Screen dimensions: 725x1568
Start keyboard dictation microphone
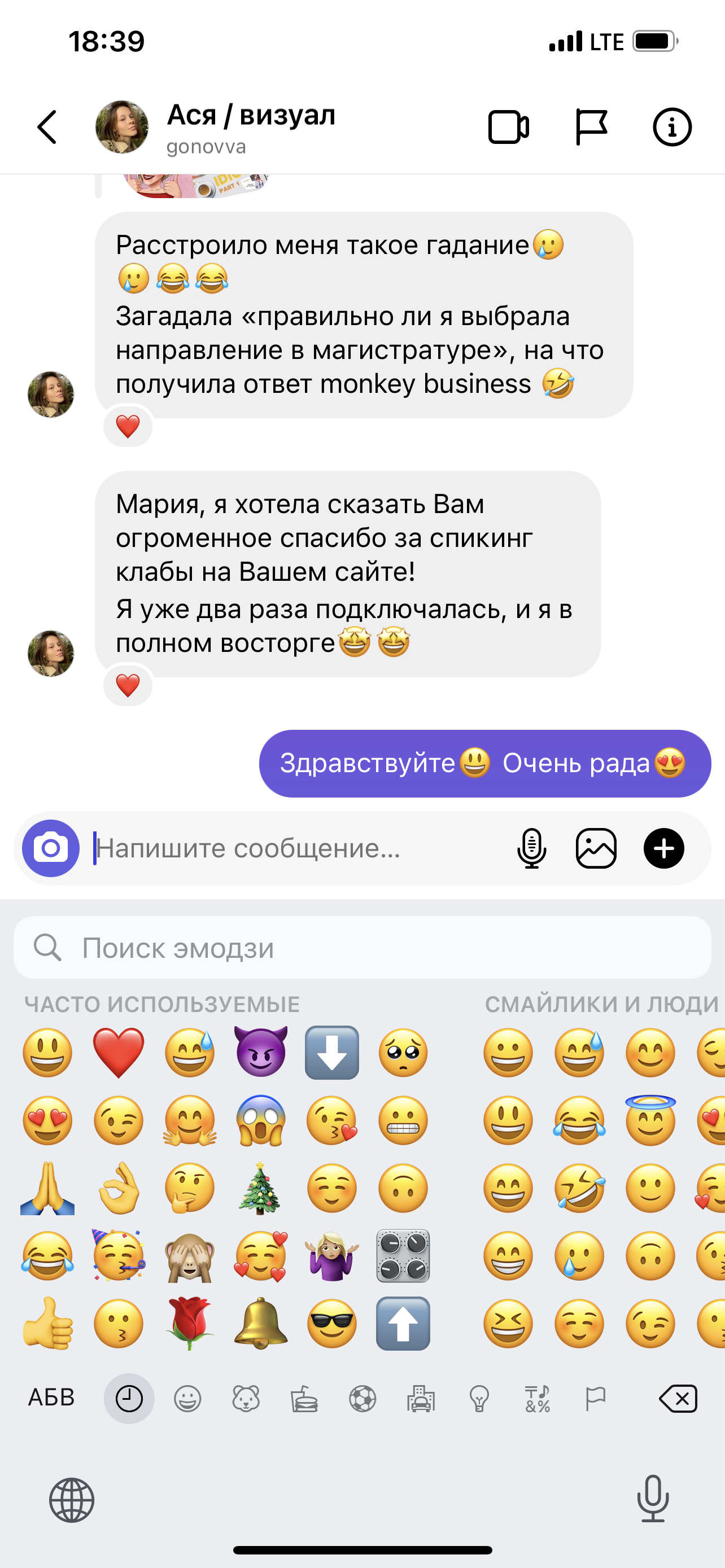pyautogui.click(x=653, y=1499)
